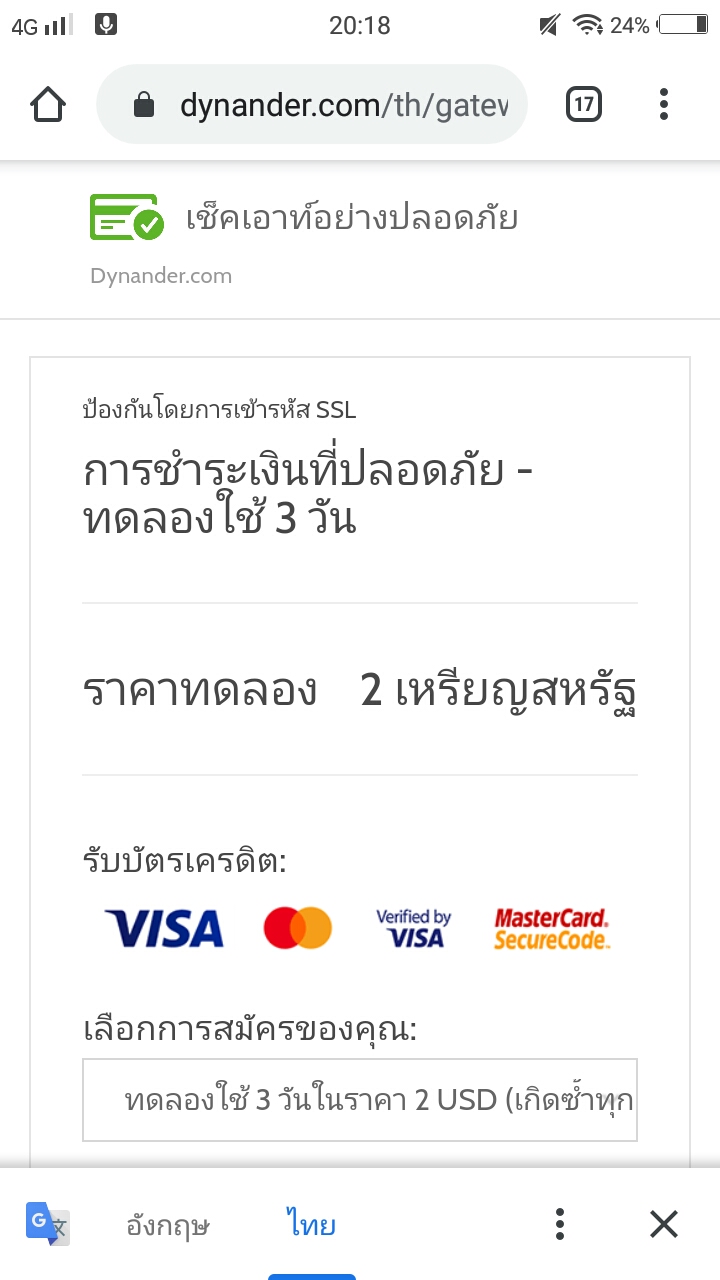720x1280 pixels.
Task: Open the Chrome overflow menu
Action: tap(664, 104)
